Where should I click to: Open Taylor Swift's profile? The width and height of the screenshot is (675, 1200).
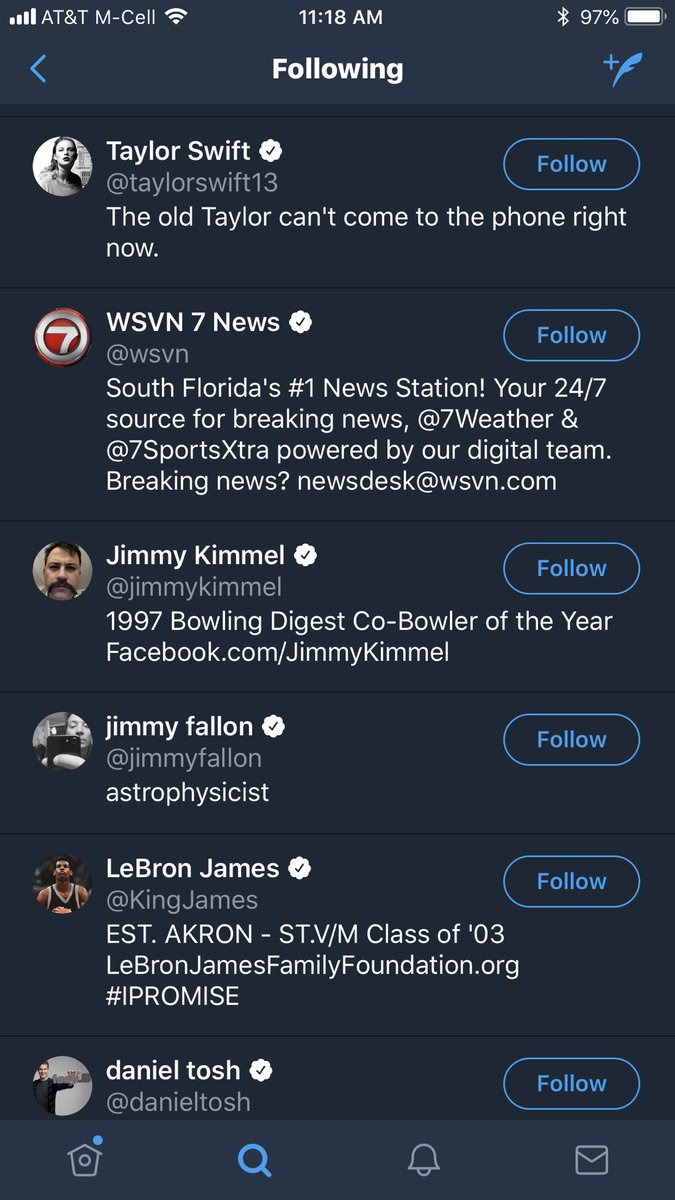(x=179, y=151)
